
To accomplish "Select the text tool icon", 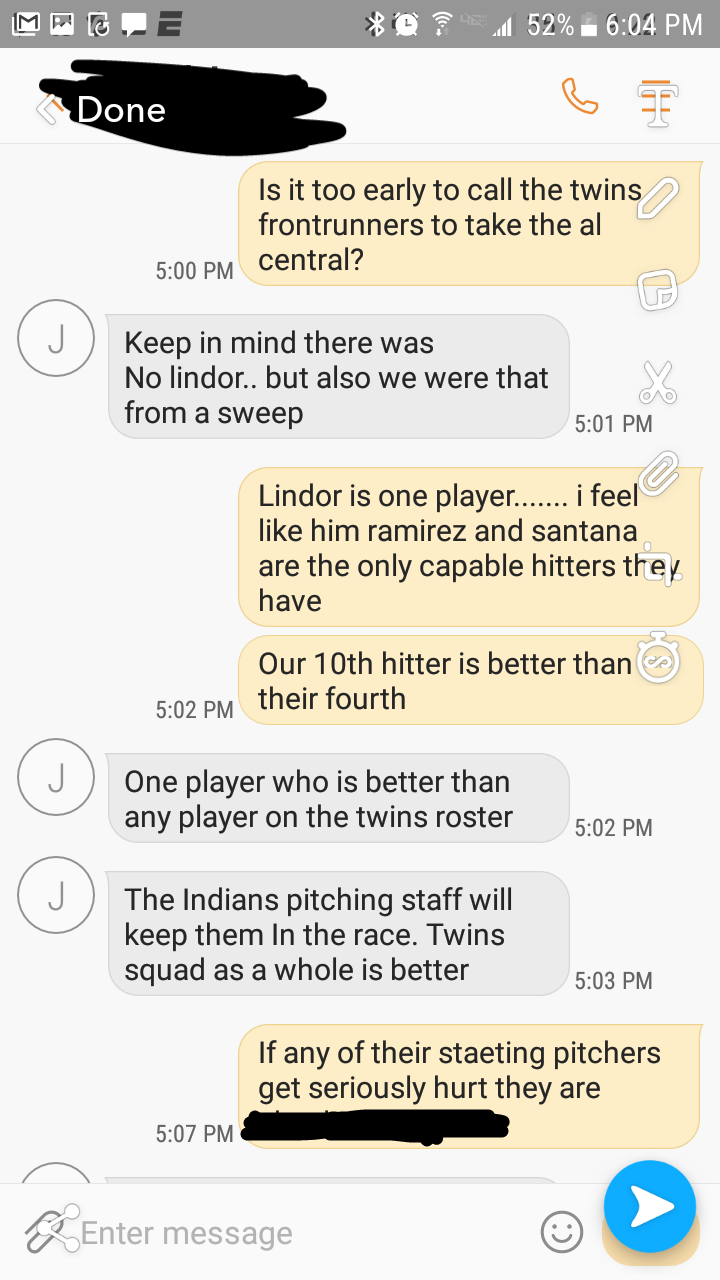I will click(x=657, y=104).
